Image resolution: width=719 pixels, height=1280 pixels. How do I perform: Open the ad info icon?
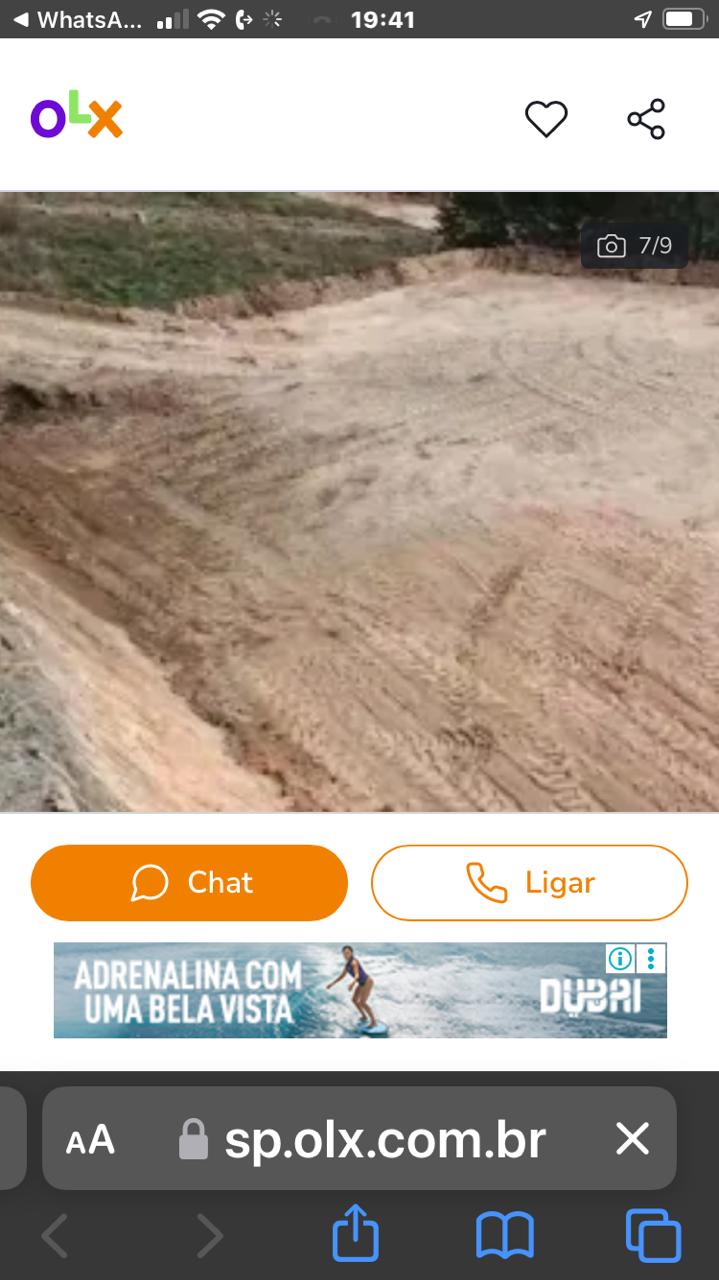click(x=620, y=959)
